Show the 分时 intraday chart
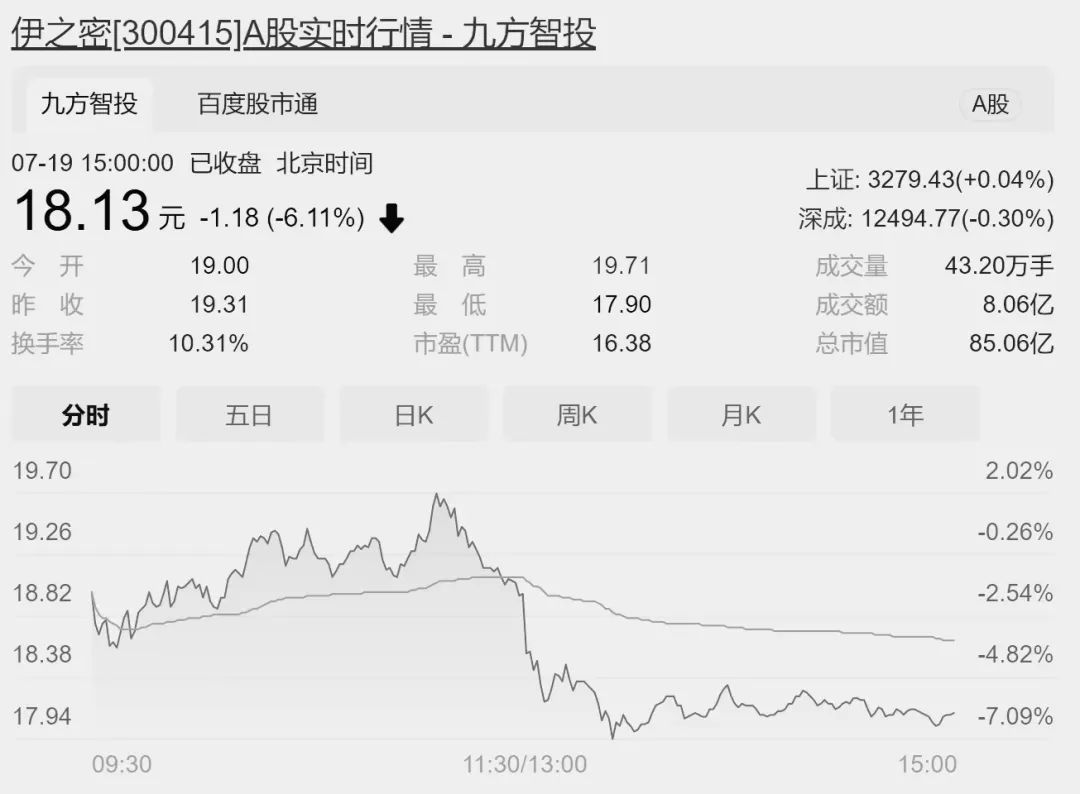This screenshot has width=1080, height=794. coord(86,415)
